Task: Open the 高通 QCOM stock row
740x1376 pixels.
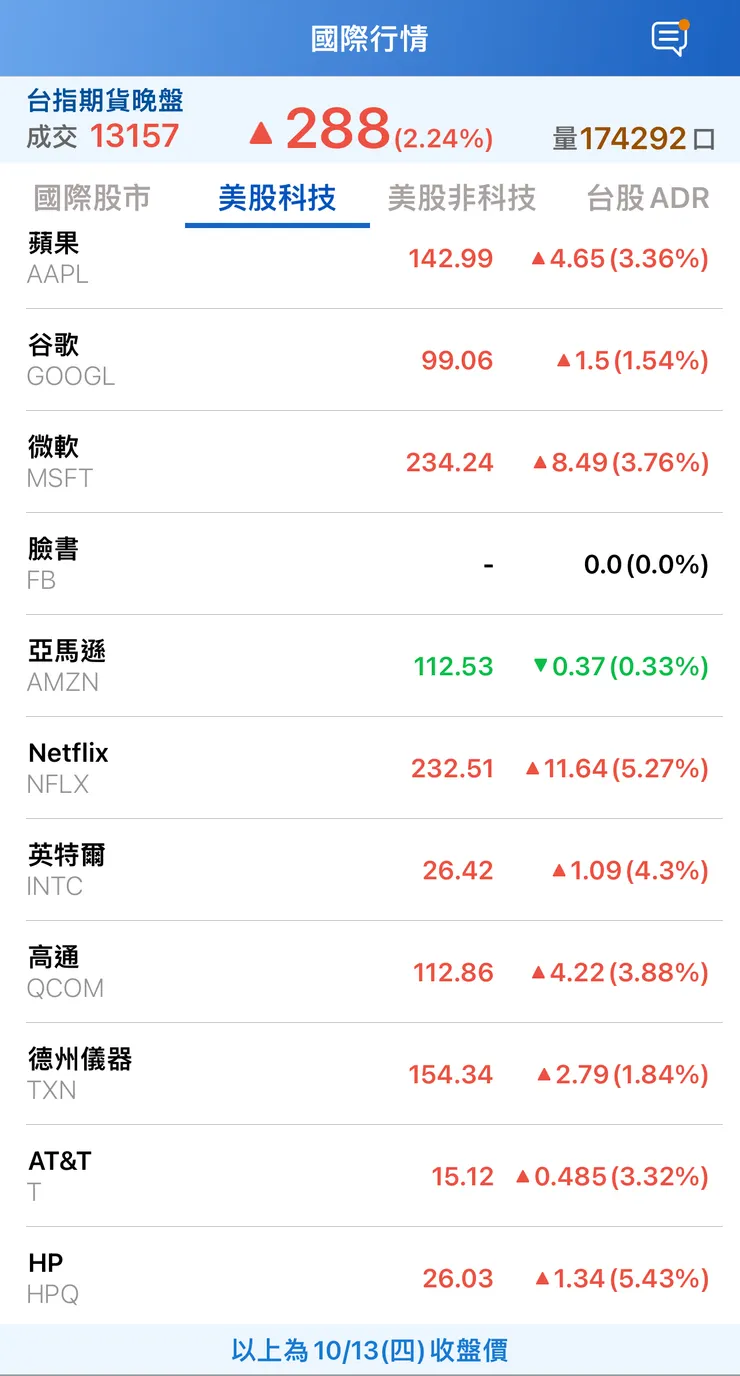Action: coord(370,973)
